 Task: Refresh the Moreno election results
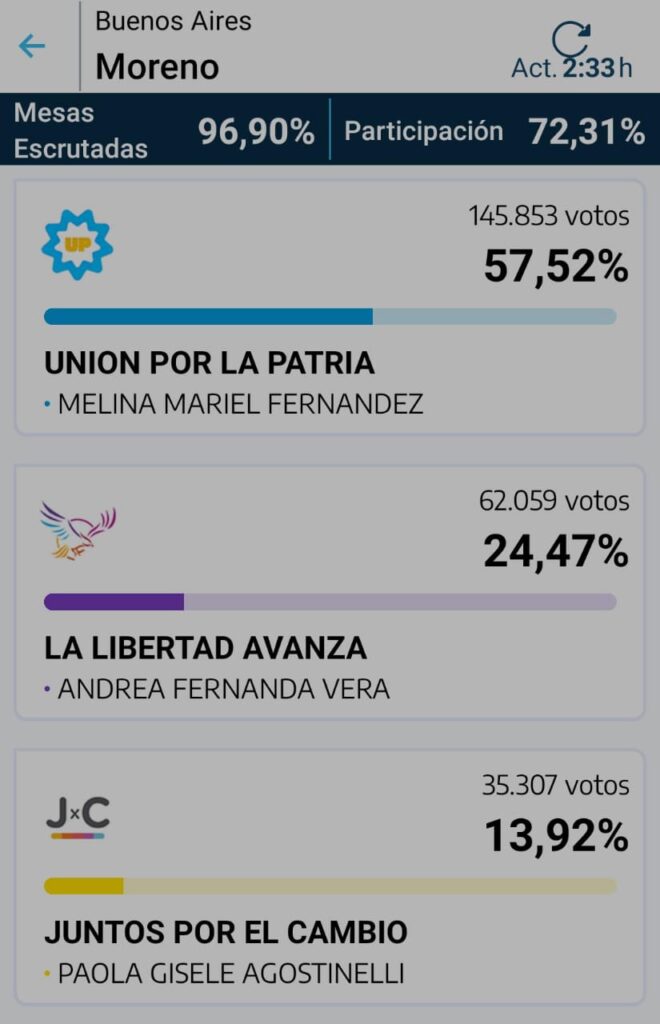point(571,40)
